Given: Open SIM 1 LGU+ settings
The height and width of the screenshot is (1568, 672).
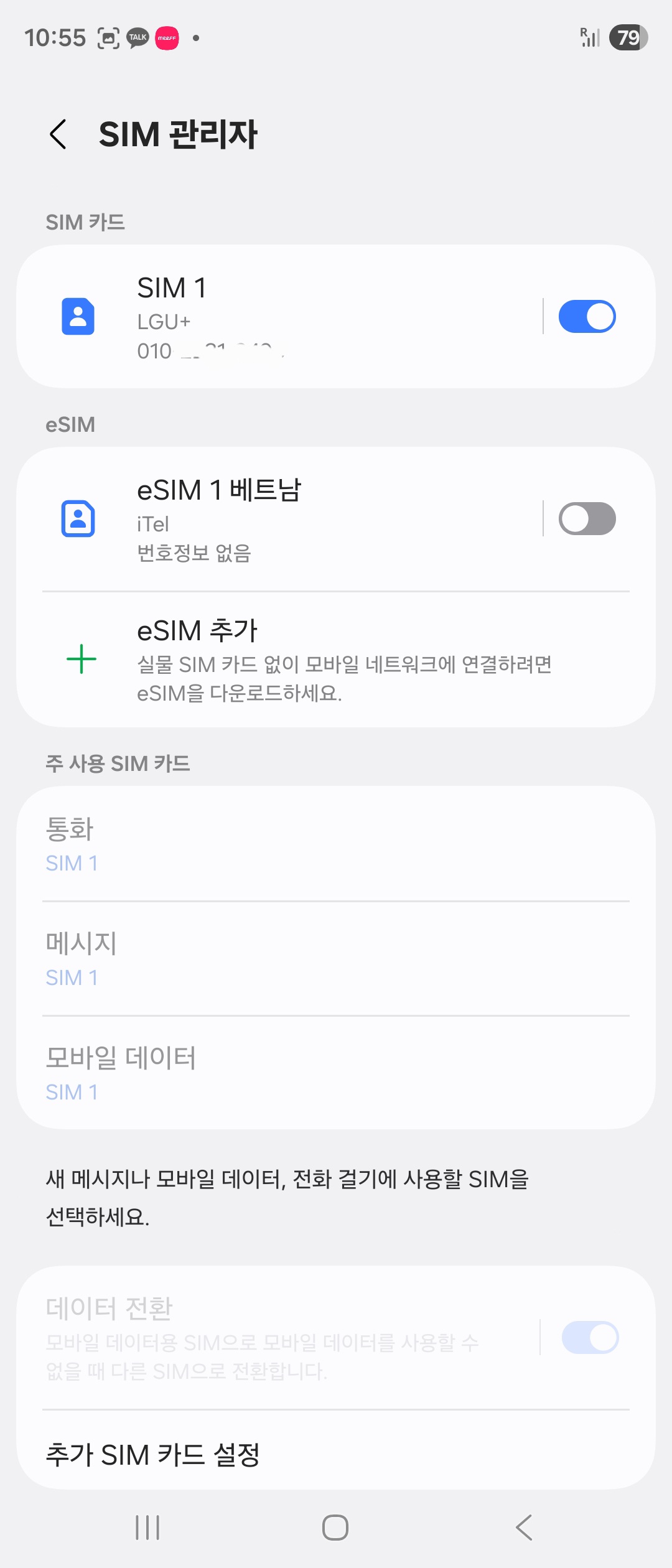Looking at the screenshot, I should 280,316.
